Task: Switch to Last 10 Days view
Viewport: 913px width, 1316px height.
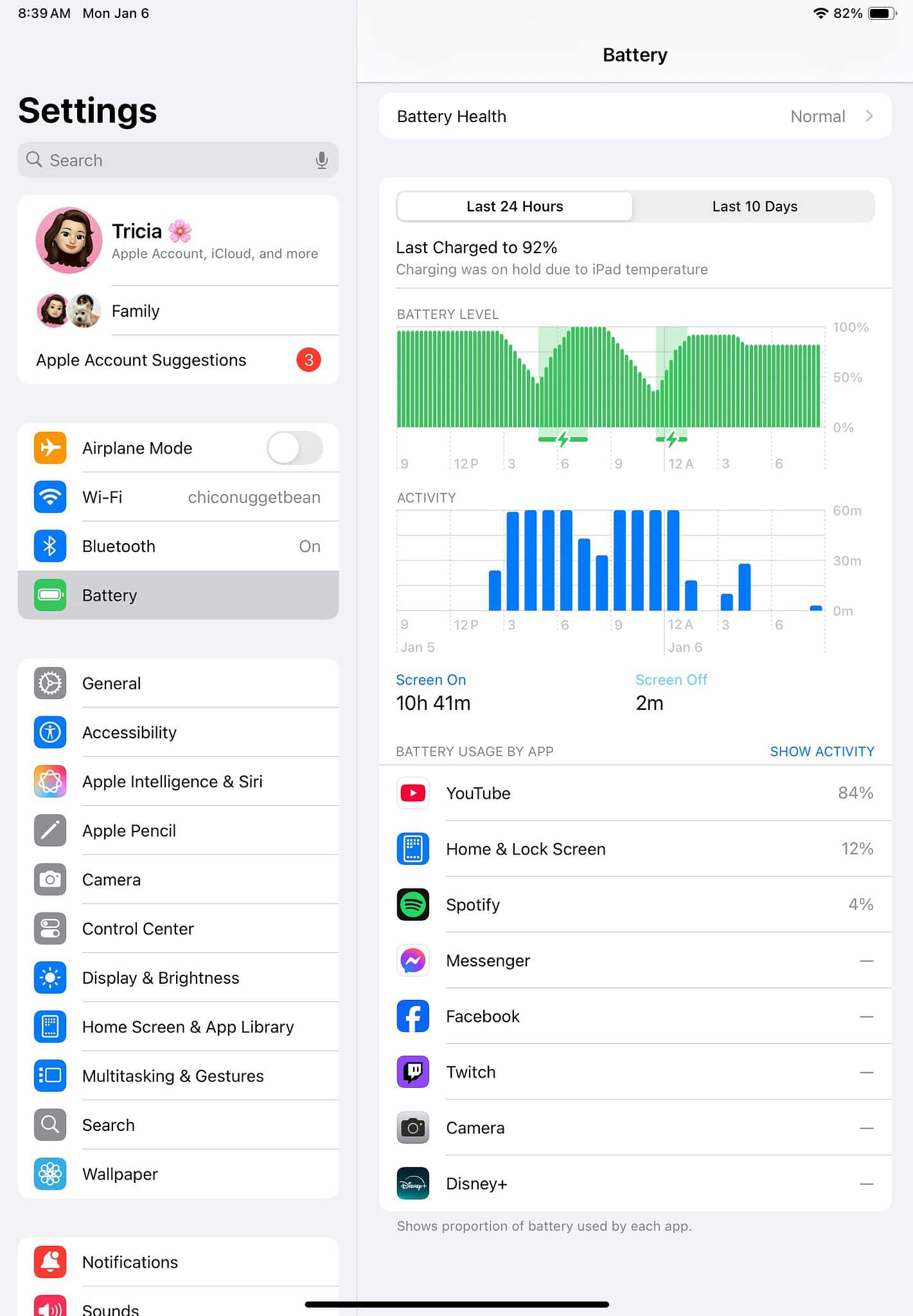Action: (754, 206)
